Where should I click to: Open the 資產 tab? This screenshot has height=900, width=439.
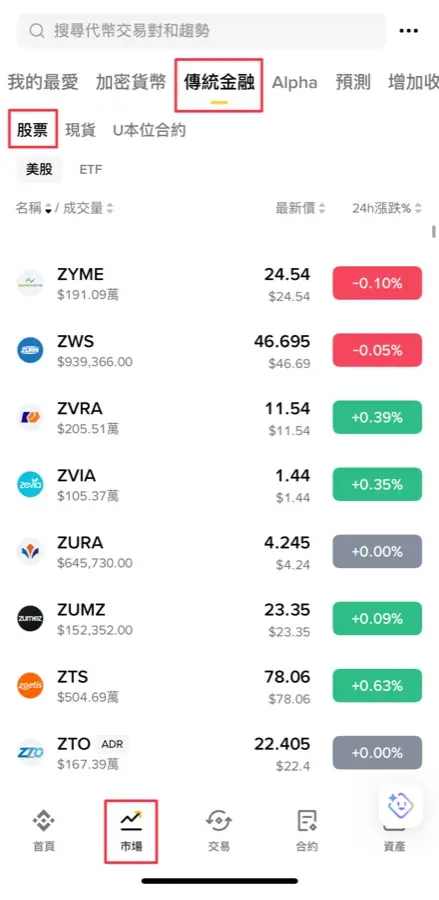(394, 838)
